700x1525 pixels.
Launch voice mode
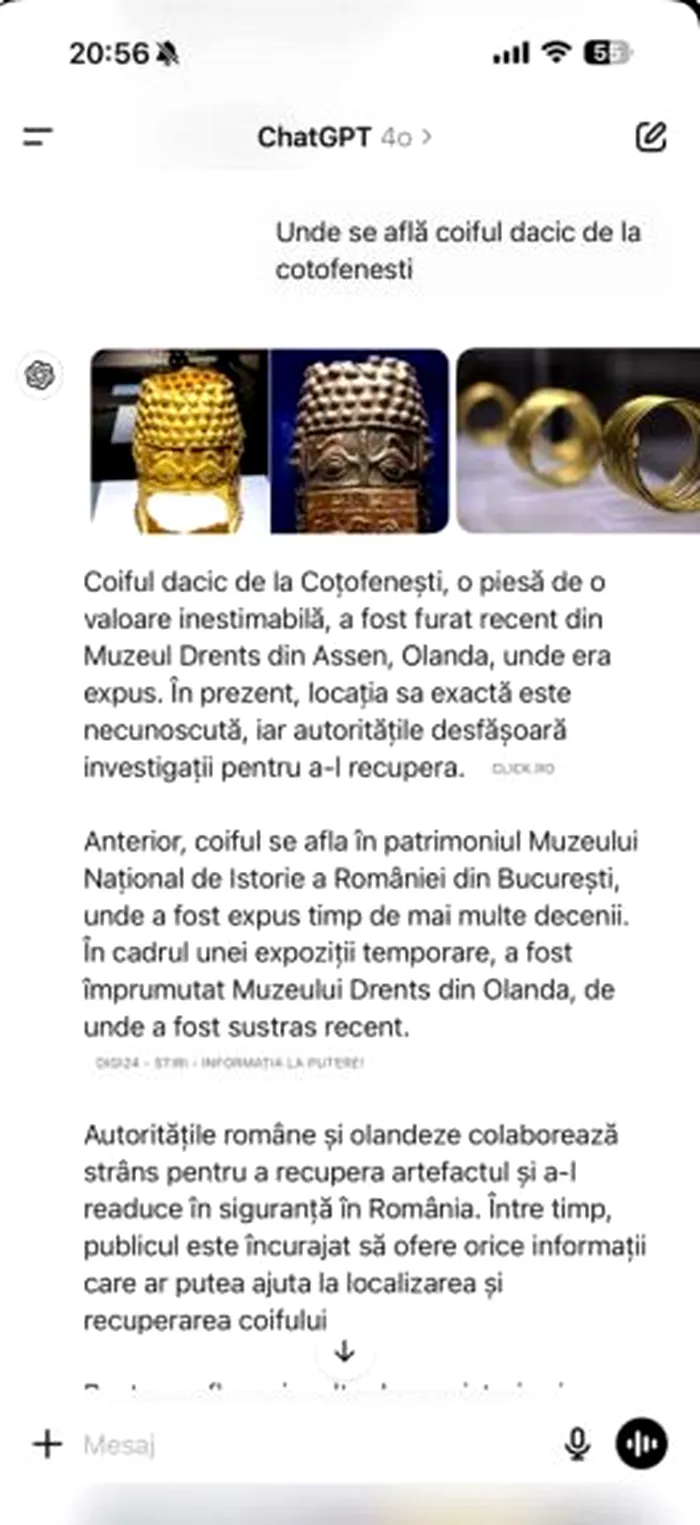click(641, 1444)
